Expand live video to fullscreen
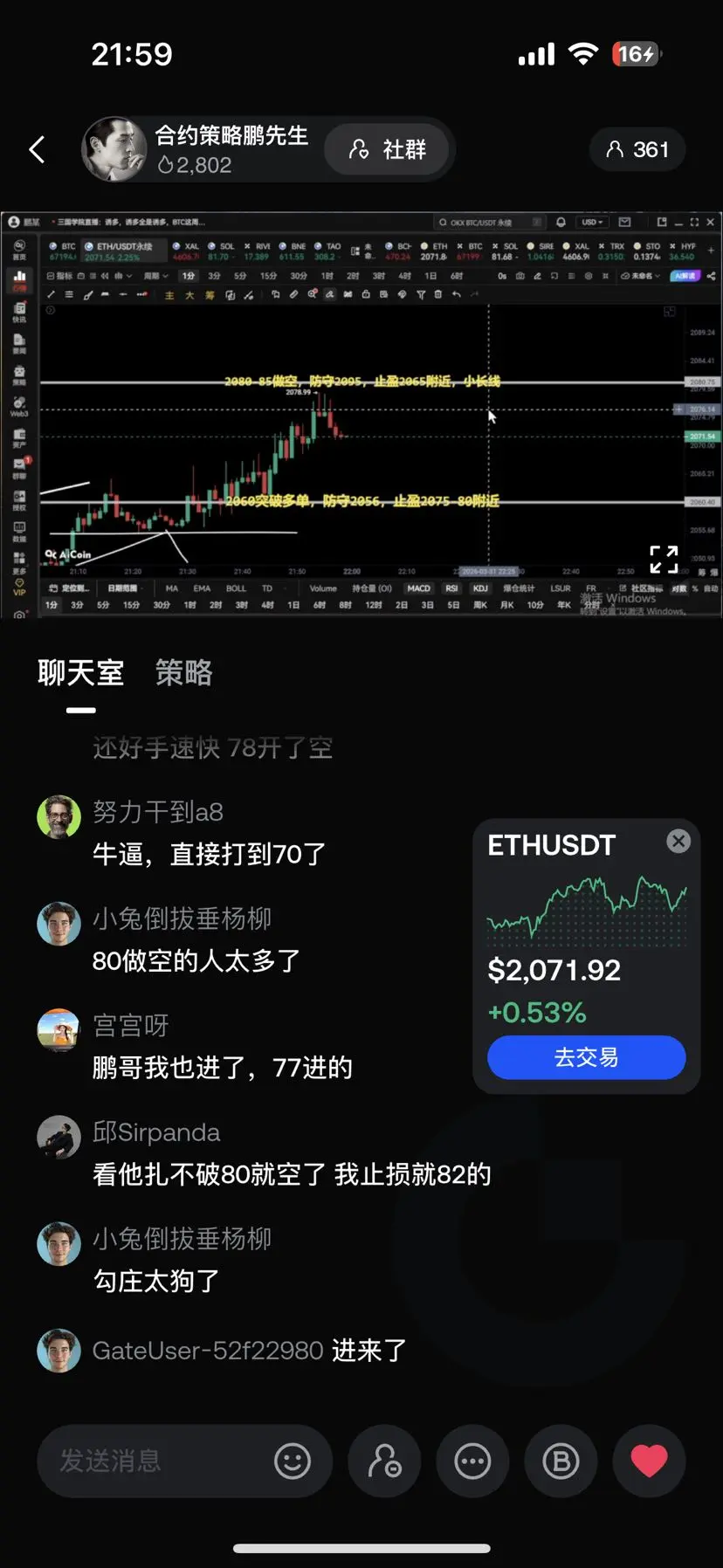Image resolution: width=723 pixels, height=1568 pixels. coord(664,559)
